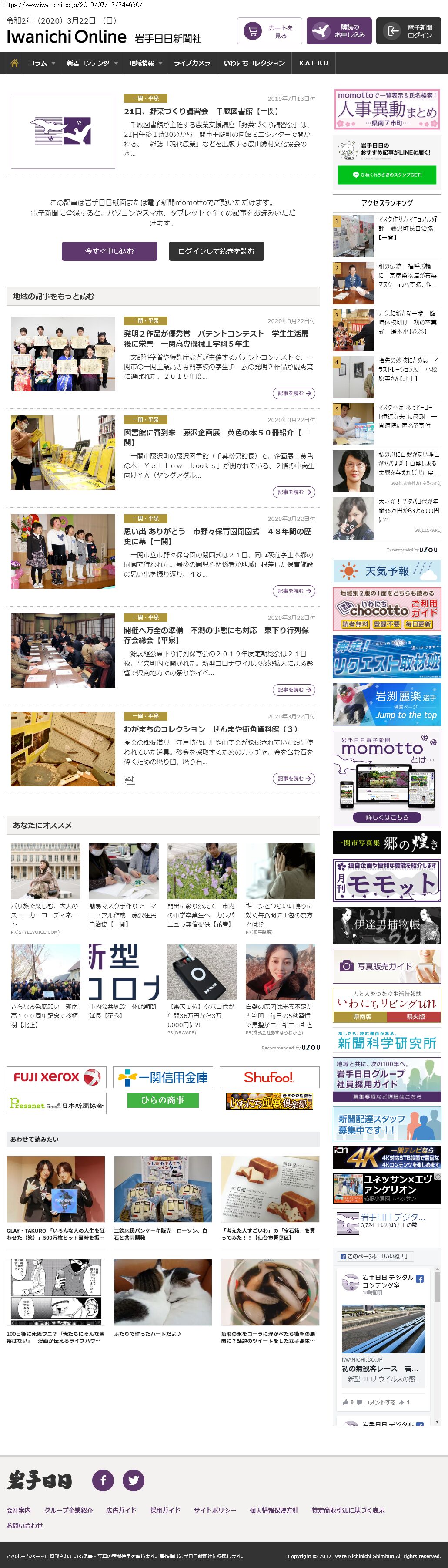Select ログインして続きを読む

tap(217, 251)
